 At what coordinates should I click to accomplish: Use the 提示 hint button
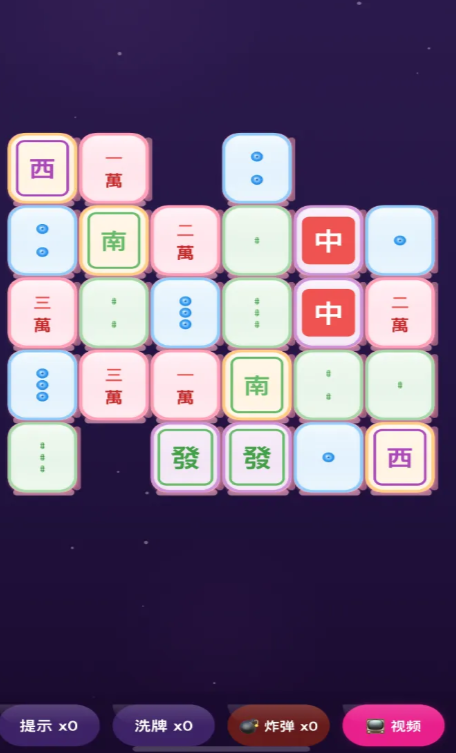point(49,725)
